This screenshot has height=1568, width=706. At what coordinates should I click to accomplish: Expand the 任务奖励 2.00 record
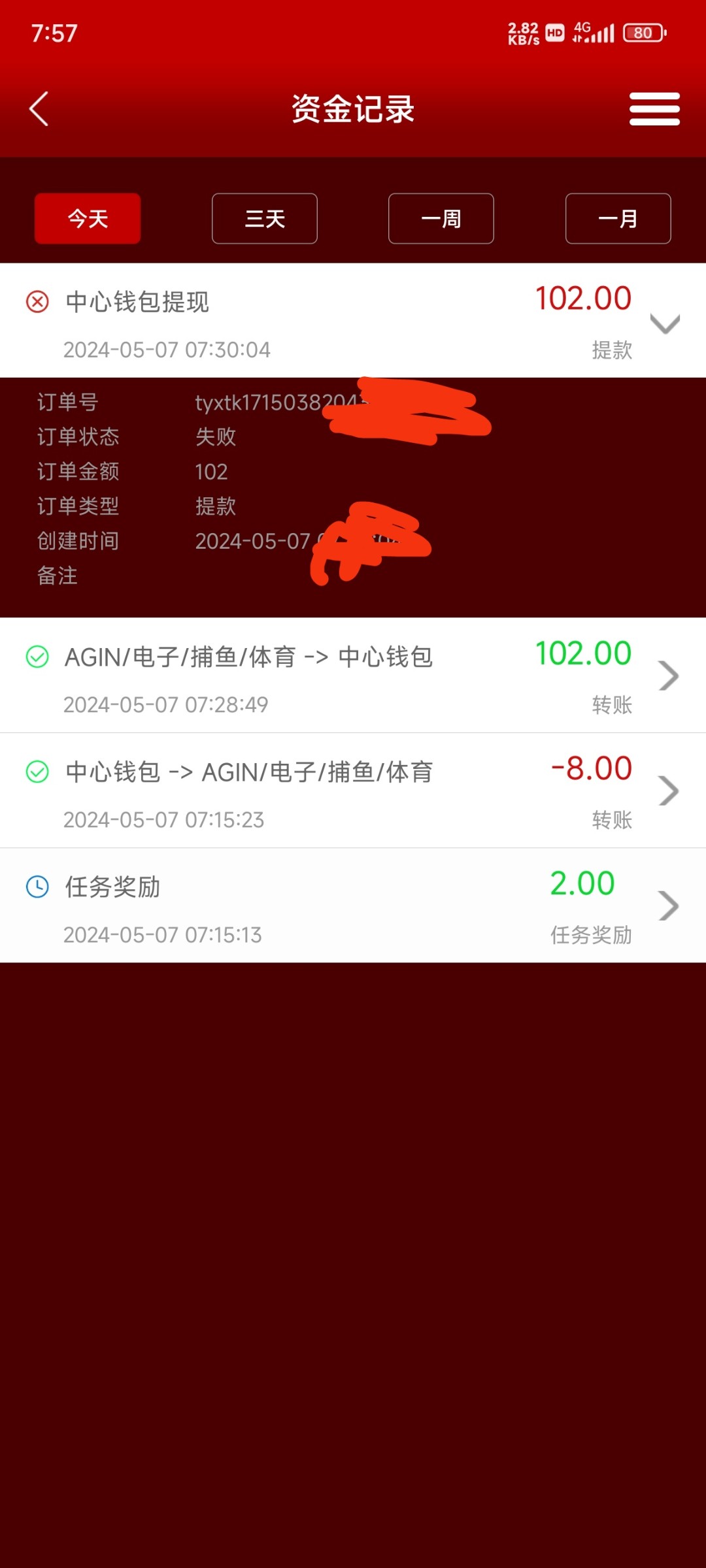point(667,906)
